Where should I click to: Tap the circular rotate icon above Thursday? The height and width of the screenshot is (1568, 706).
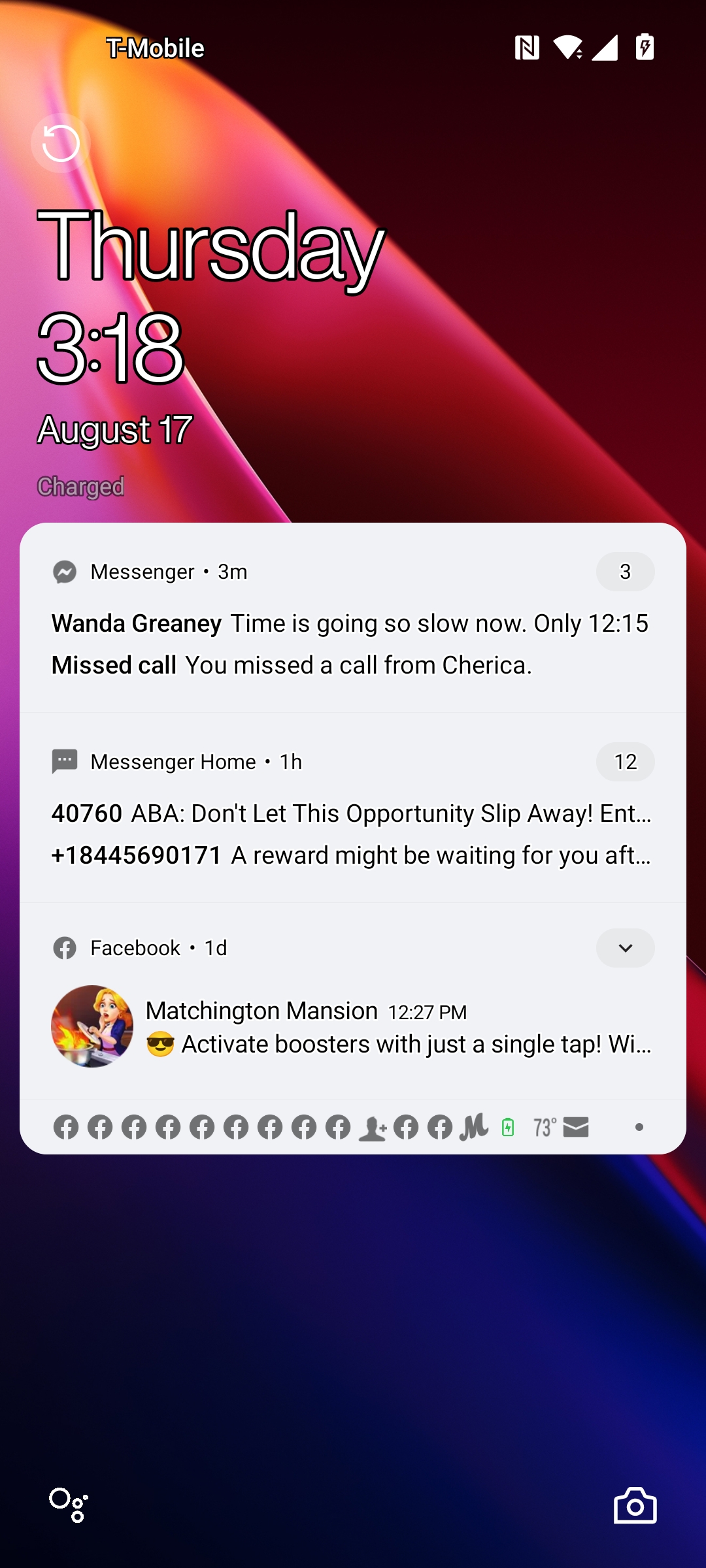point(61,143)
